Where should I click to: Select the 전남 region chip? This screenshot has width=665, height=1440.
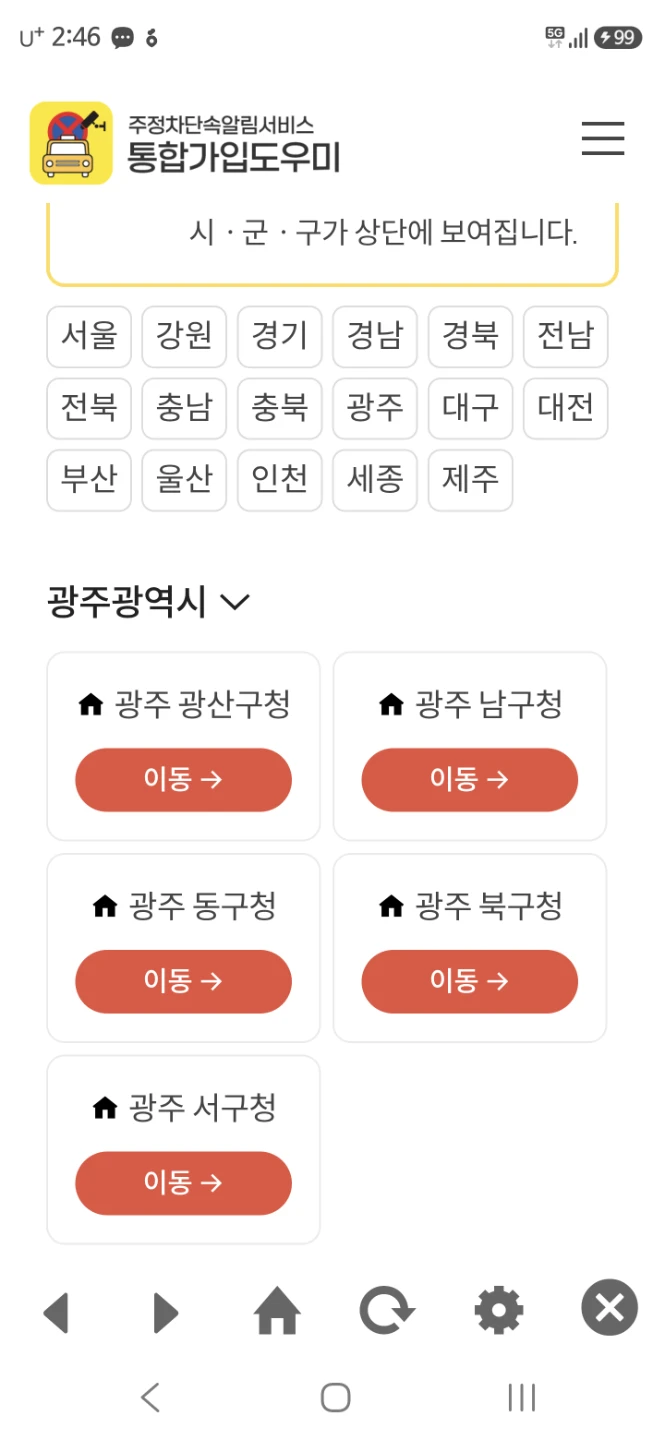pos(566,337)
